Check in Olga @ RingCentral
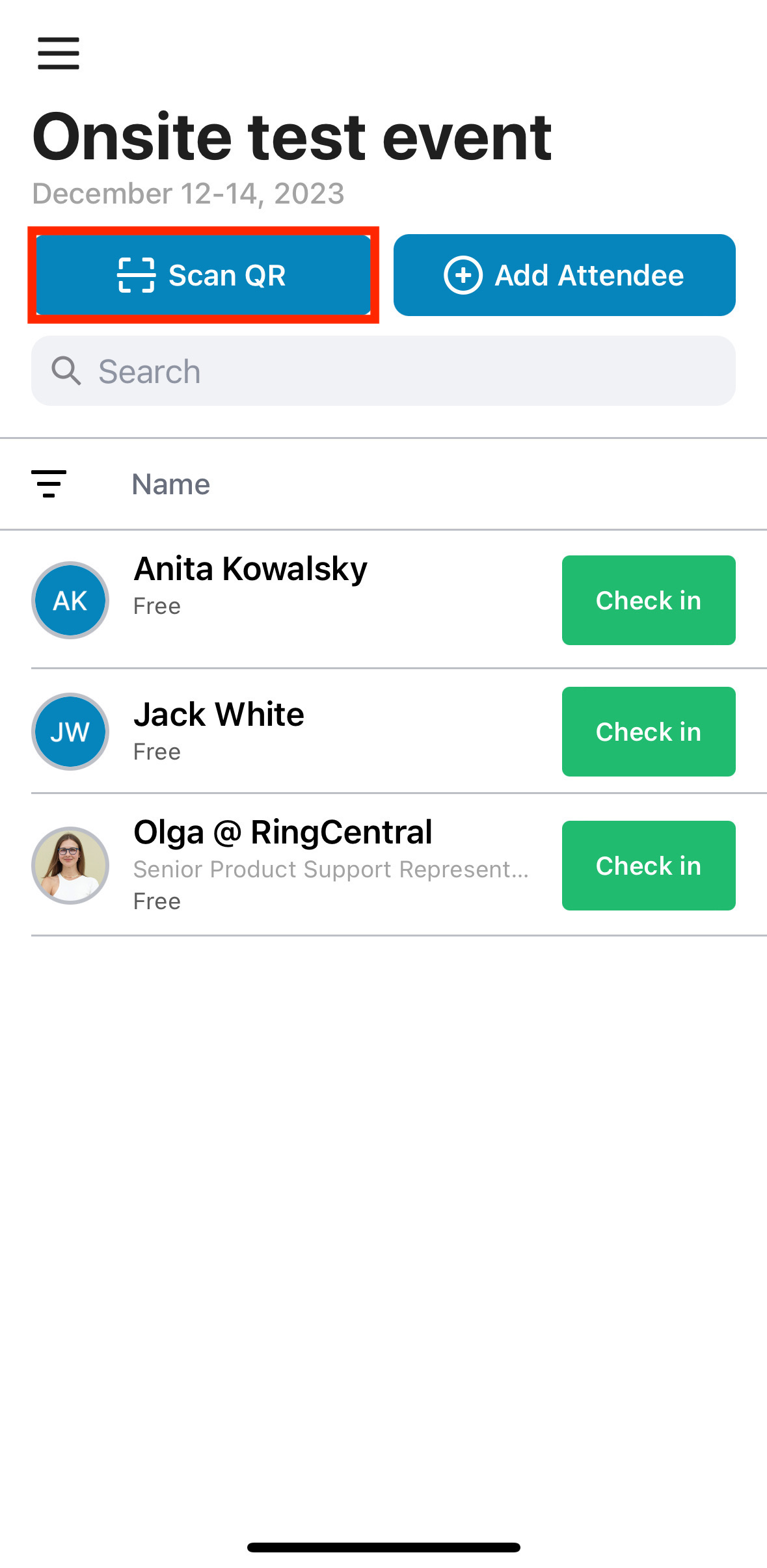The width and height of the screenshot is (767, 1568). (649, 866)
